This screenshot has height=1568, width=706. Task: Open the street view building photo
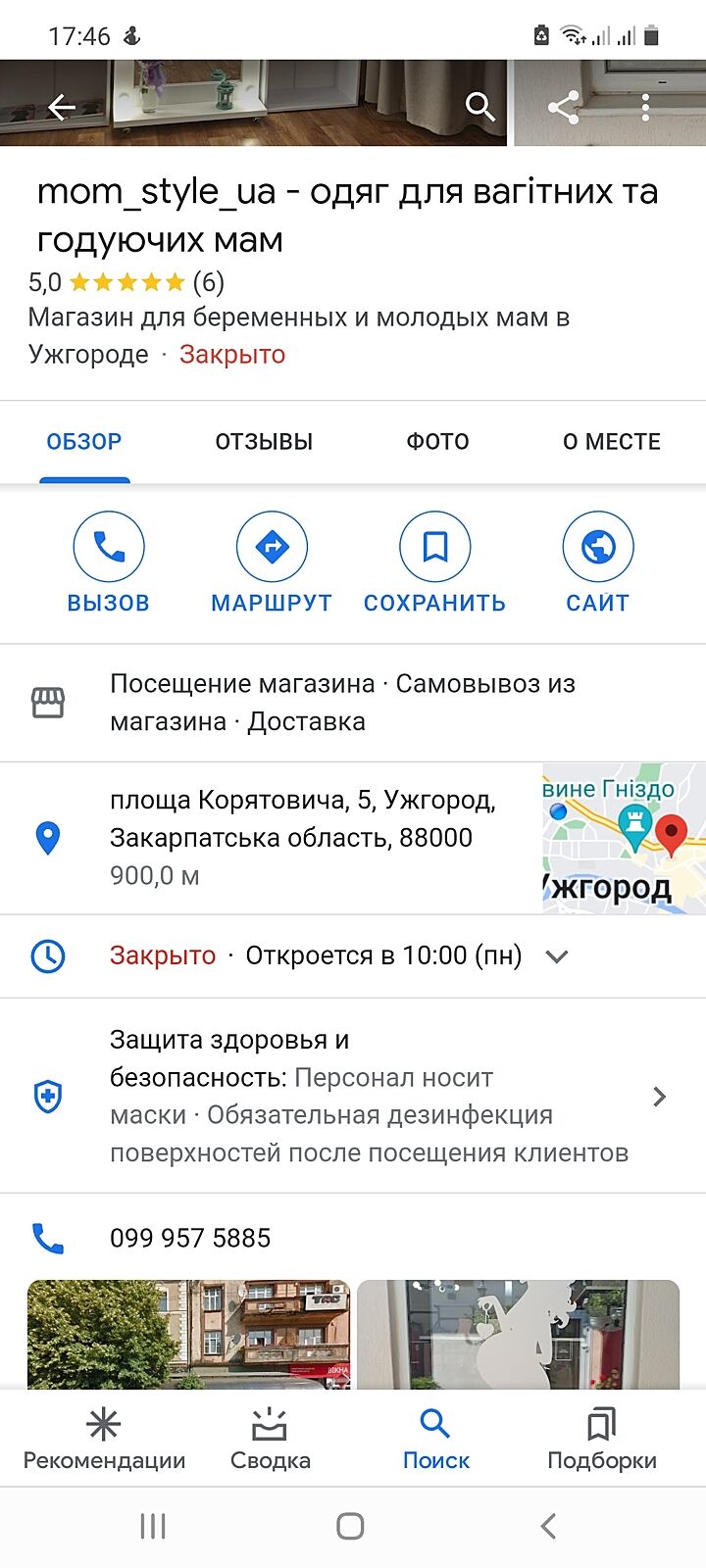(188, 1334)
